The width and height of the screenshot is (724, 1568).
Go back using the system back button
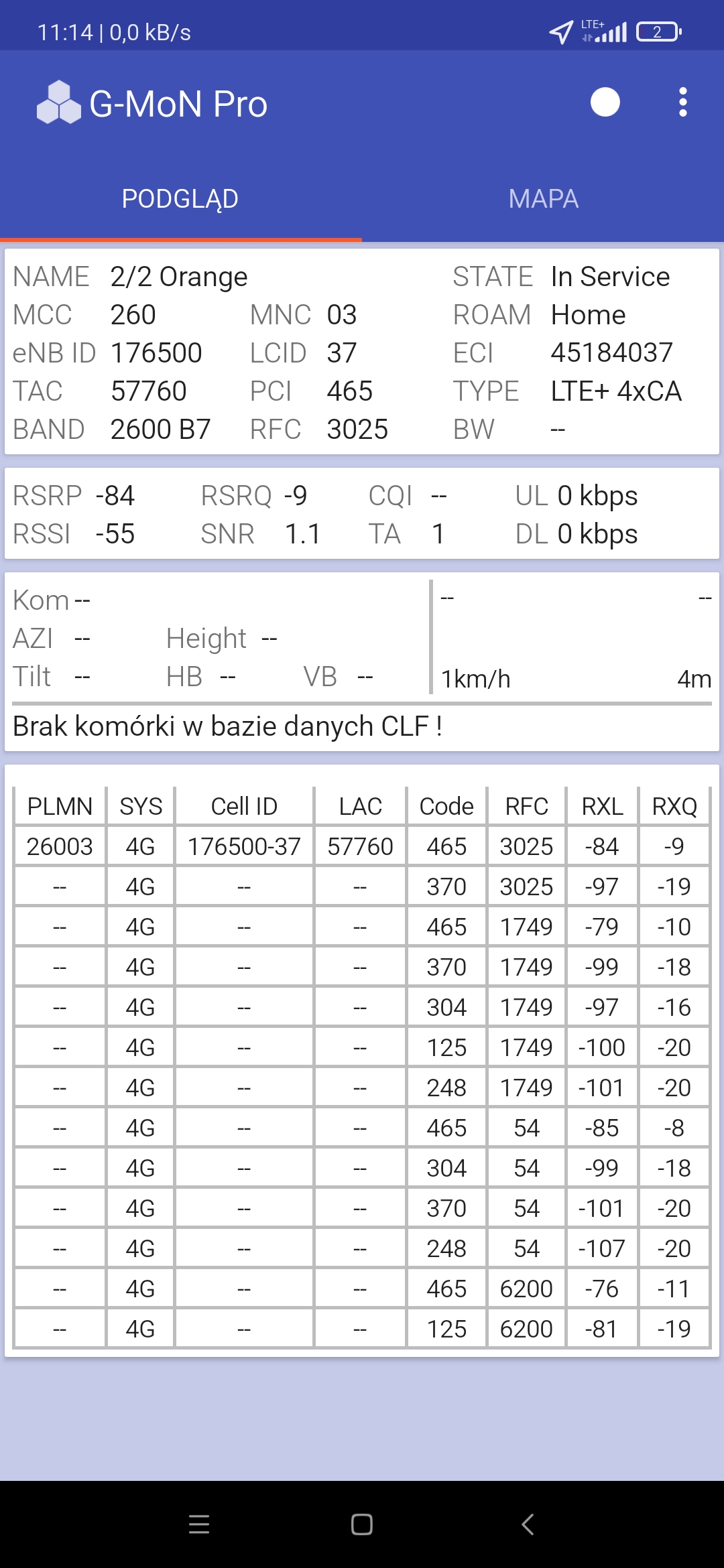point(528,1524)
